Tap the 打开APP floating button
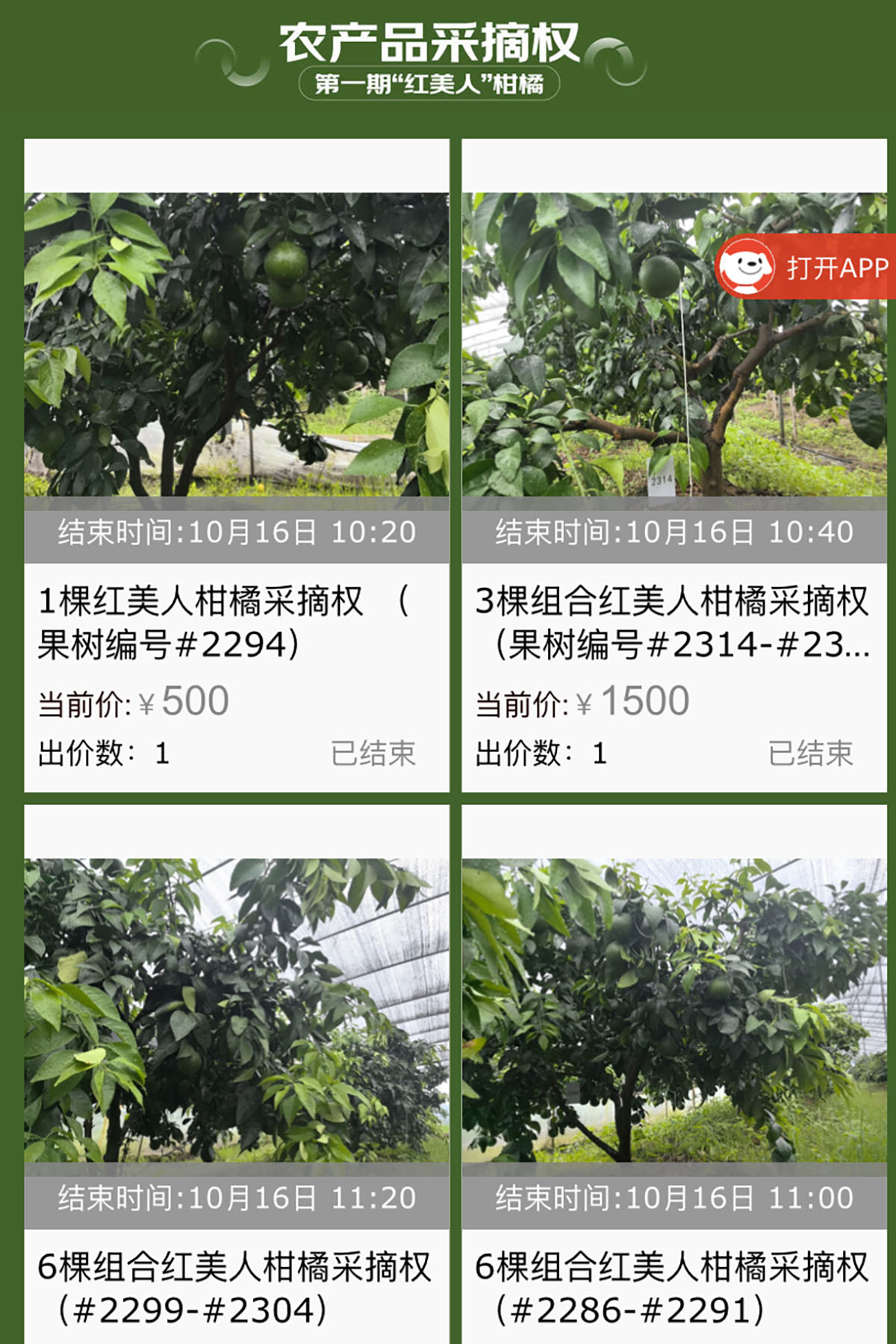This screenshot has height=1344, width=896. pos(806,267)
